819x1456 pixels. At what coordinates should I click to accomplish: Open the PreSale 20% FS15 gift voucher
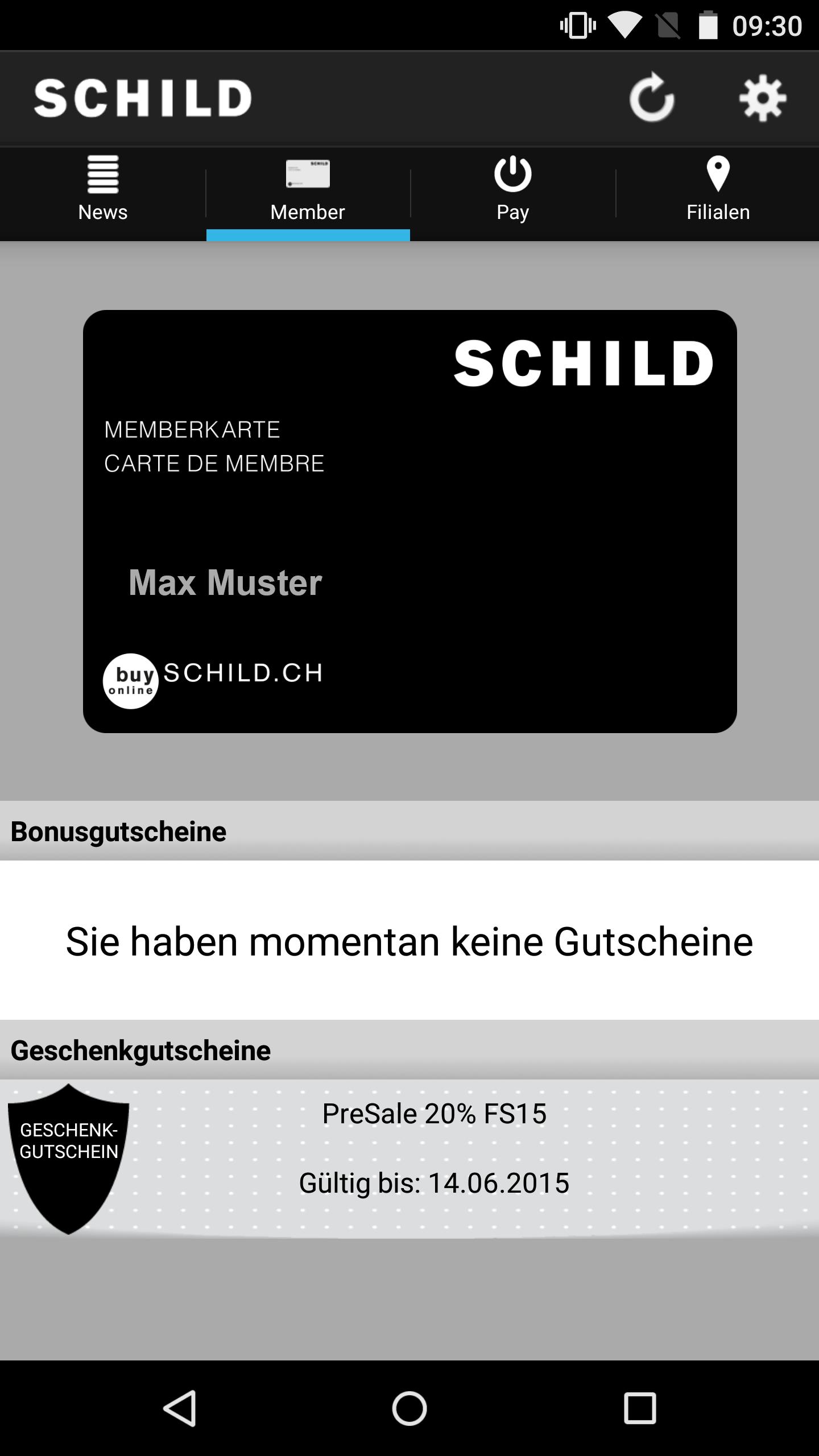(x=409, y=1158)
